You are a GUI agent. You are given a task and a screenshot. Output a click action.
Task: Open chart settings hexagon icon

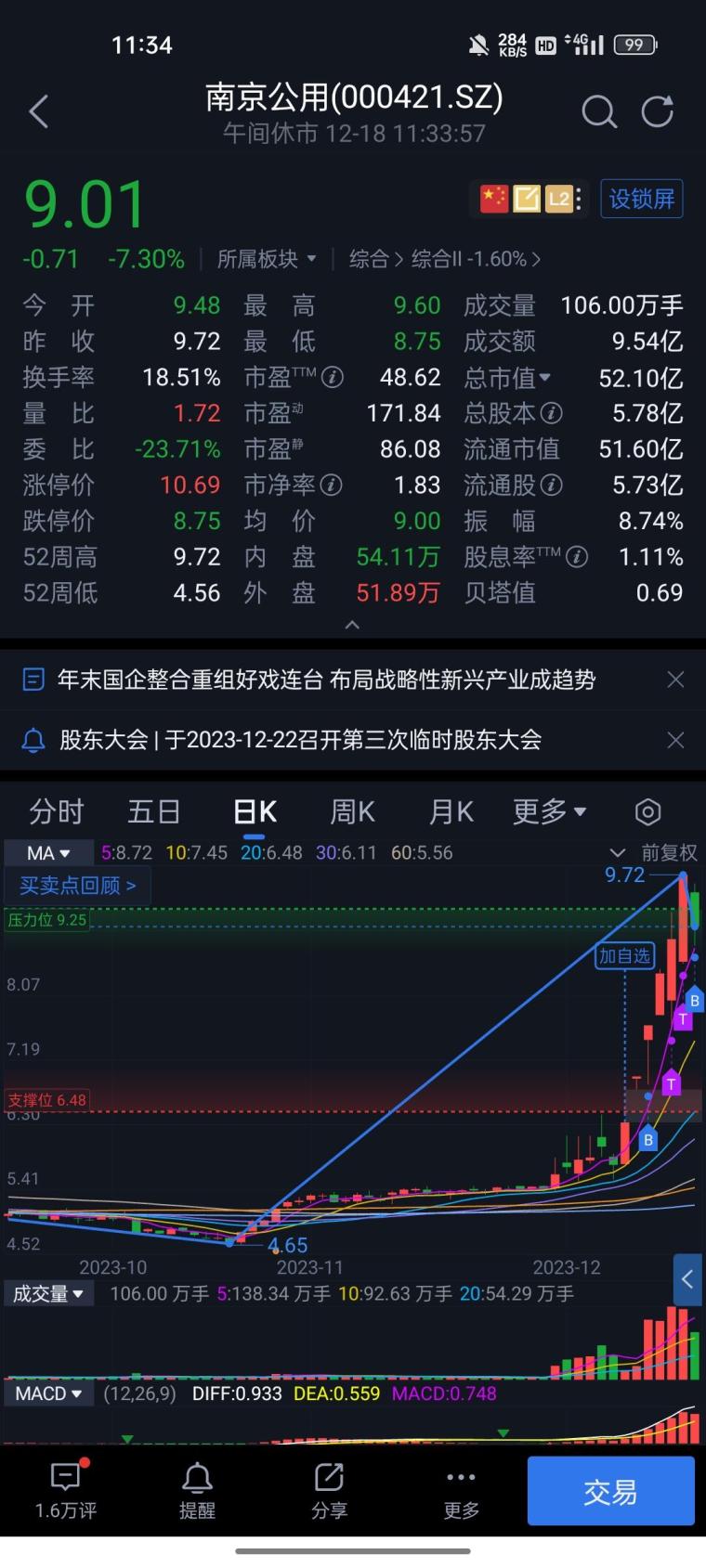click(x=647, y=812)
